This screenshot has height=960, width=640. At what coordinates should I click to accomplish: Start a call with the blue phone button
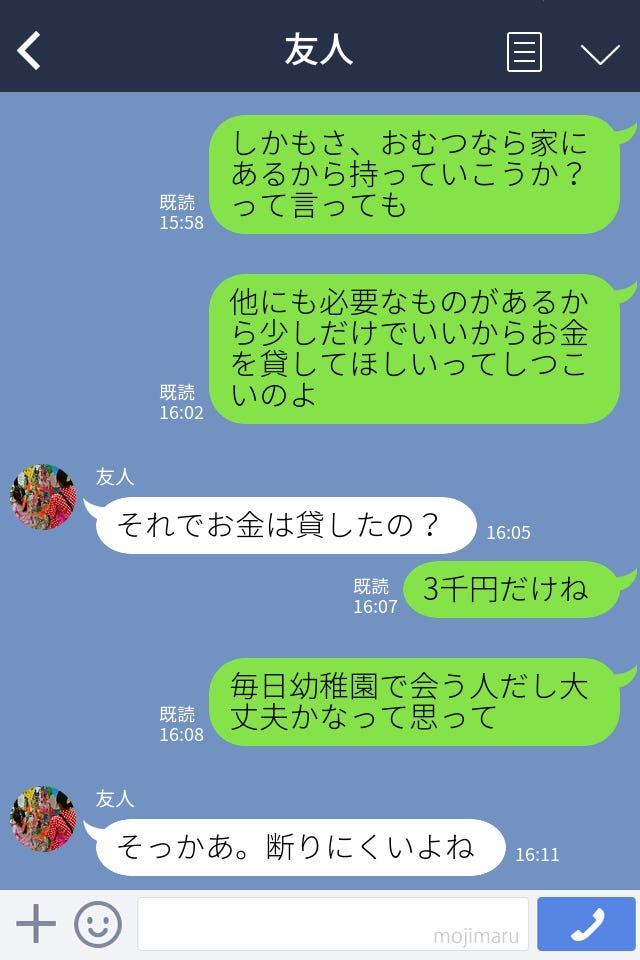coord(586,924)
